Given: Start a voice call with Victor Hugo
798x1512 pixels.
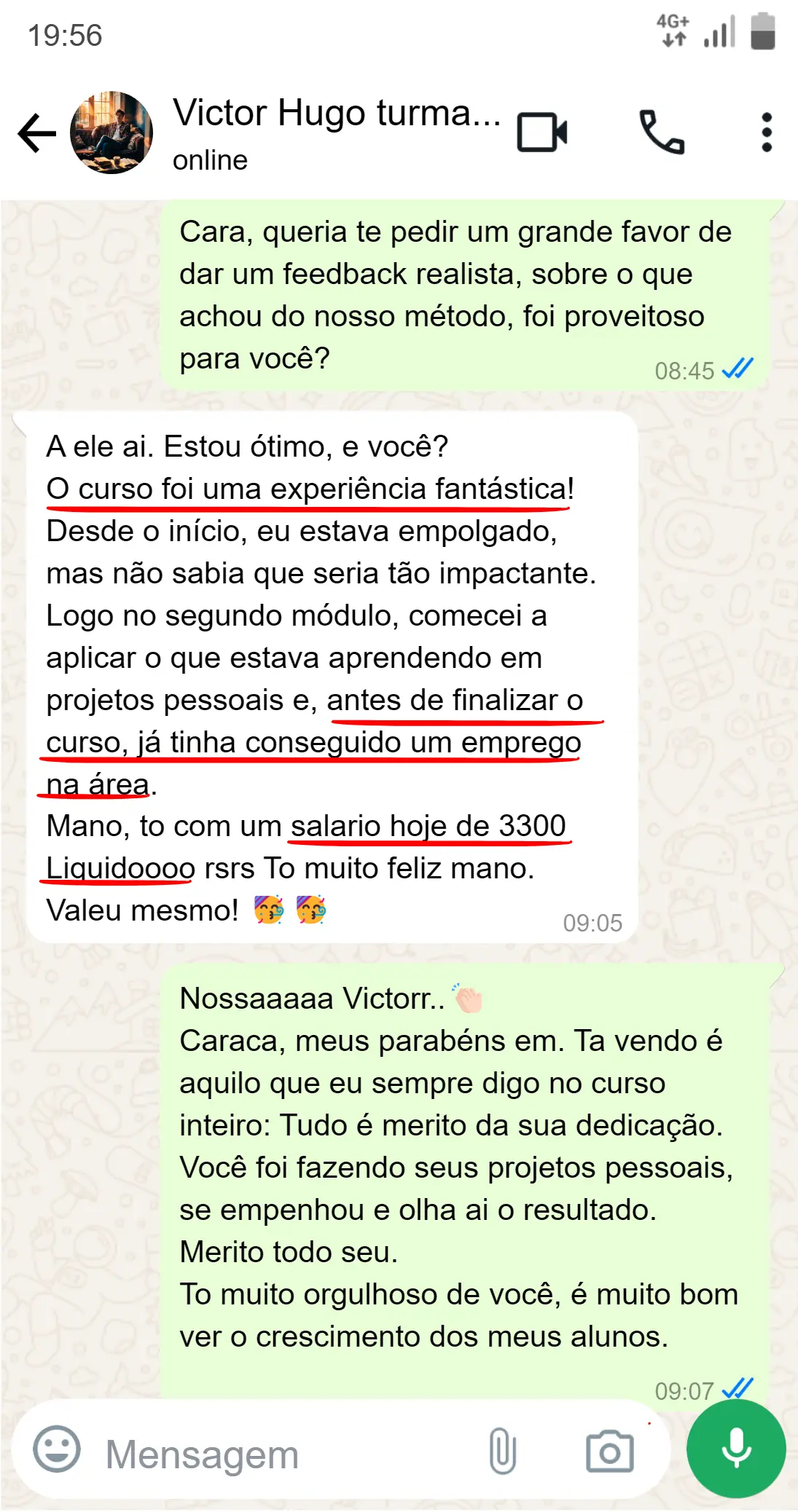Looking at the screenshot, I should point(662,133).
